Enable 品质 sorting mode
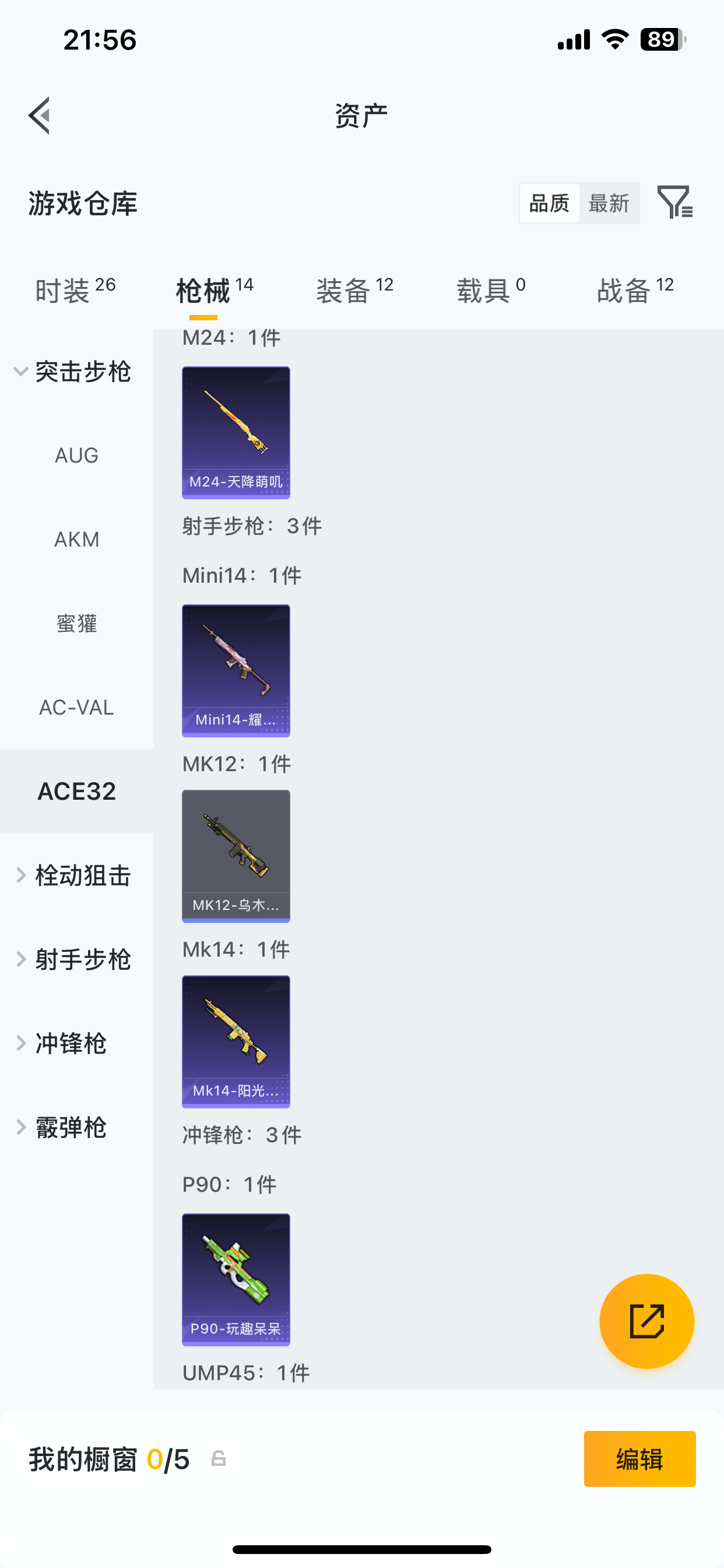The height and width of the screenshot is (1568, 724). (549, 204)
